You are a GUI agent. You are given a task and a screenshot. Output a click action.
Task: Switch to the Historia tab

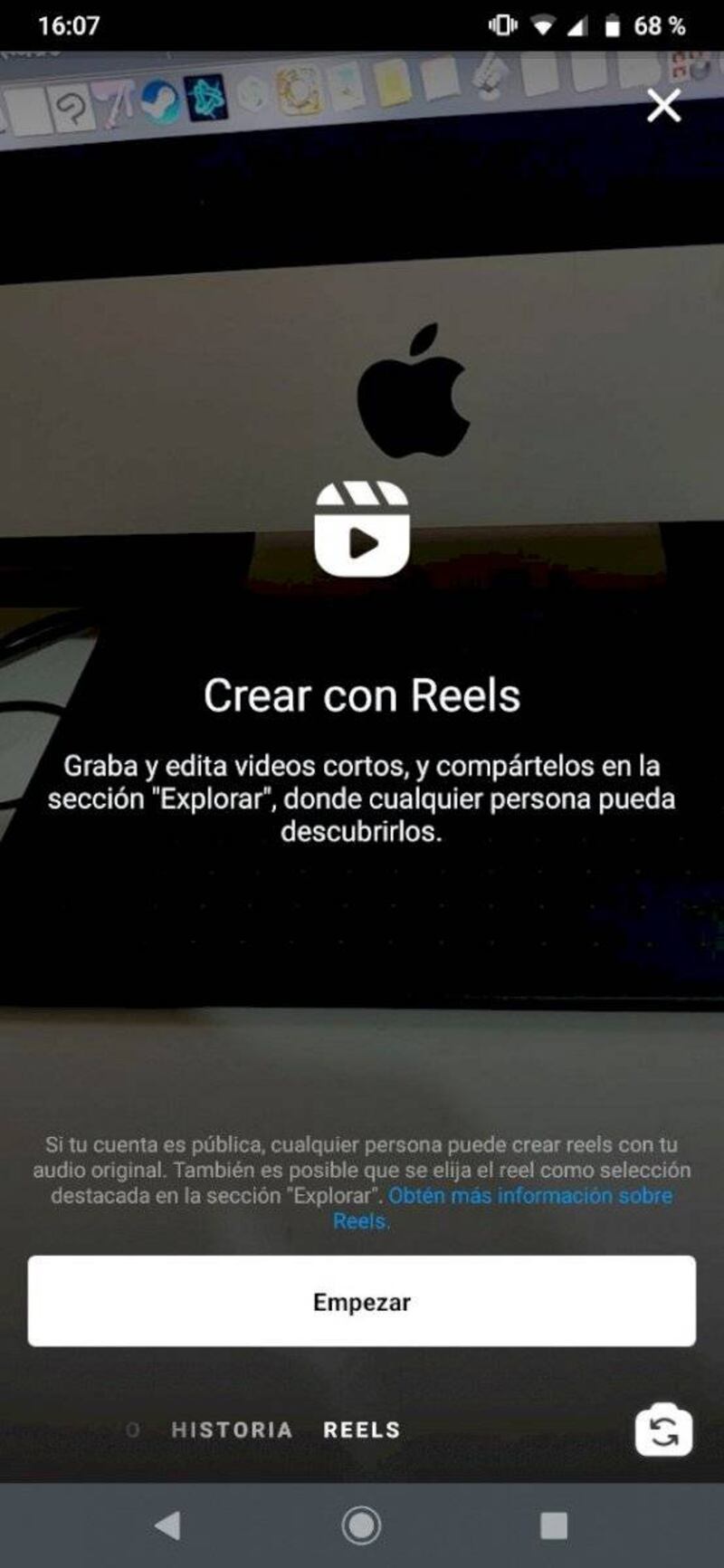(x=232, y=1429)
